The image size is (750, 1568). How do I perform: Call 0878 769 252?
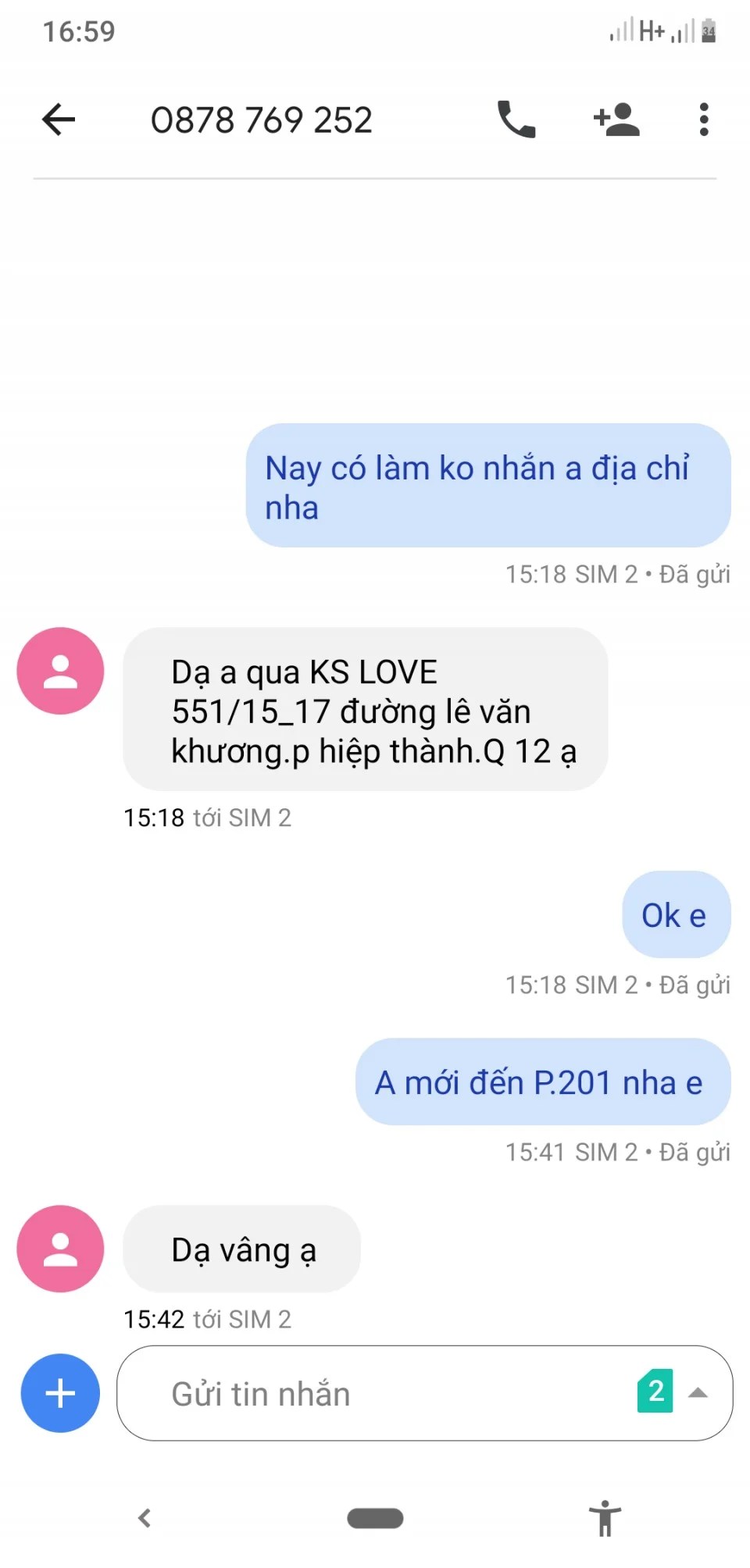[x=516, y=119]
